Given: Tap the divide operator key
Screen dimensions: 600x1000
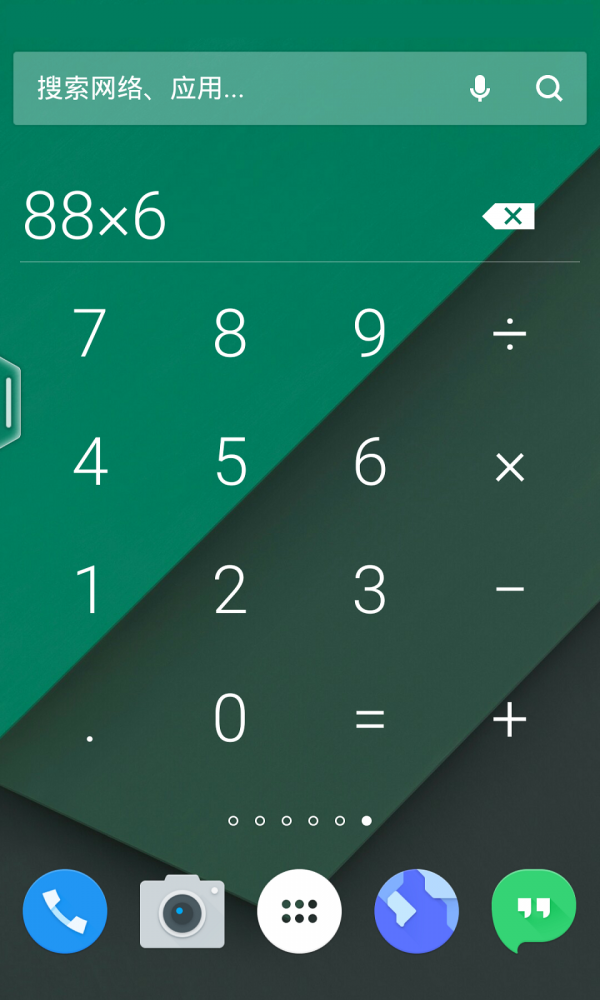Looking at the screenshot, I should click(x=510, y=335).
